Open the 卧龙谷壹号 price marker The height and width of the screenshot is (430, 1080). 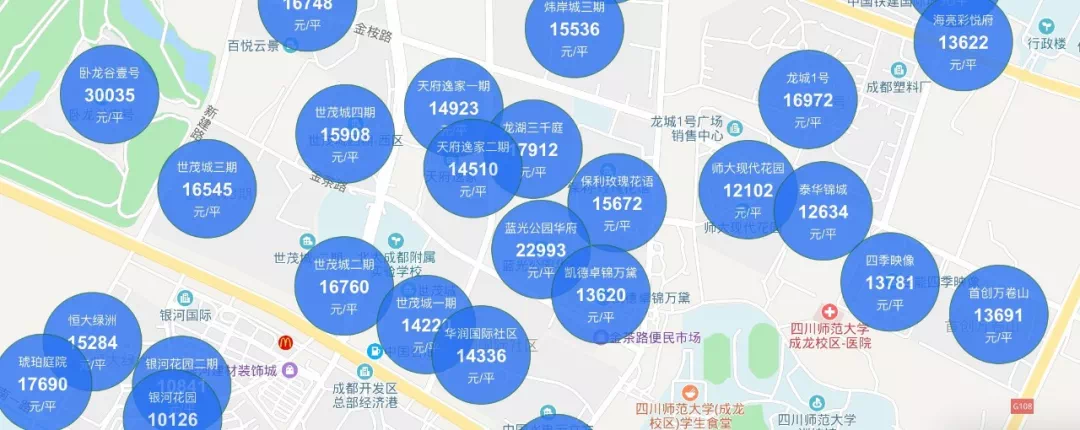pos(109,95)
